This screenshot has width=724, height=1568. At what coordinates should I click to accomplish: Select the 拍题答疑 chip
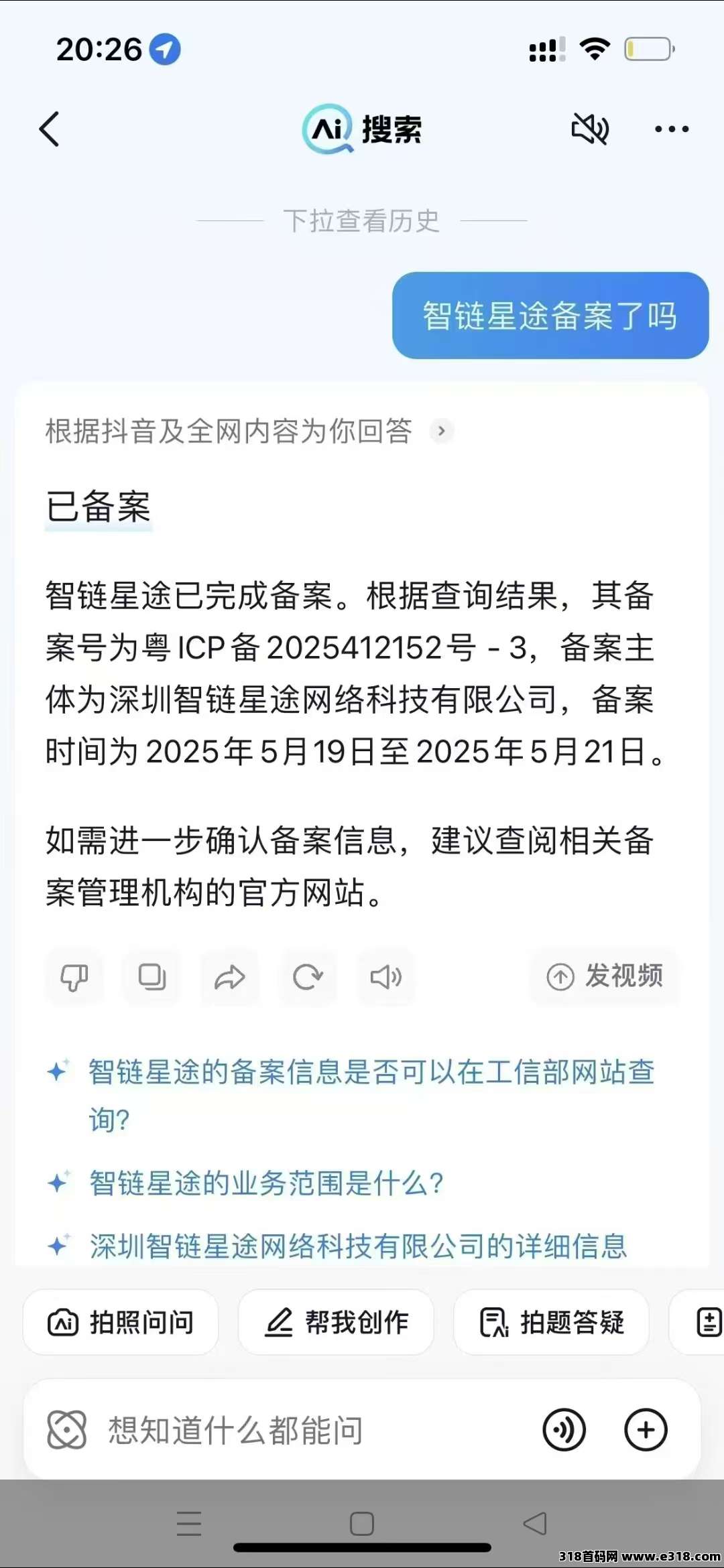point(551,1322)
